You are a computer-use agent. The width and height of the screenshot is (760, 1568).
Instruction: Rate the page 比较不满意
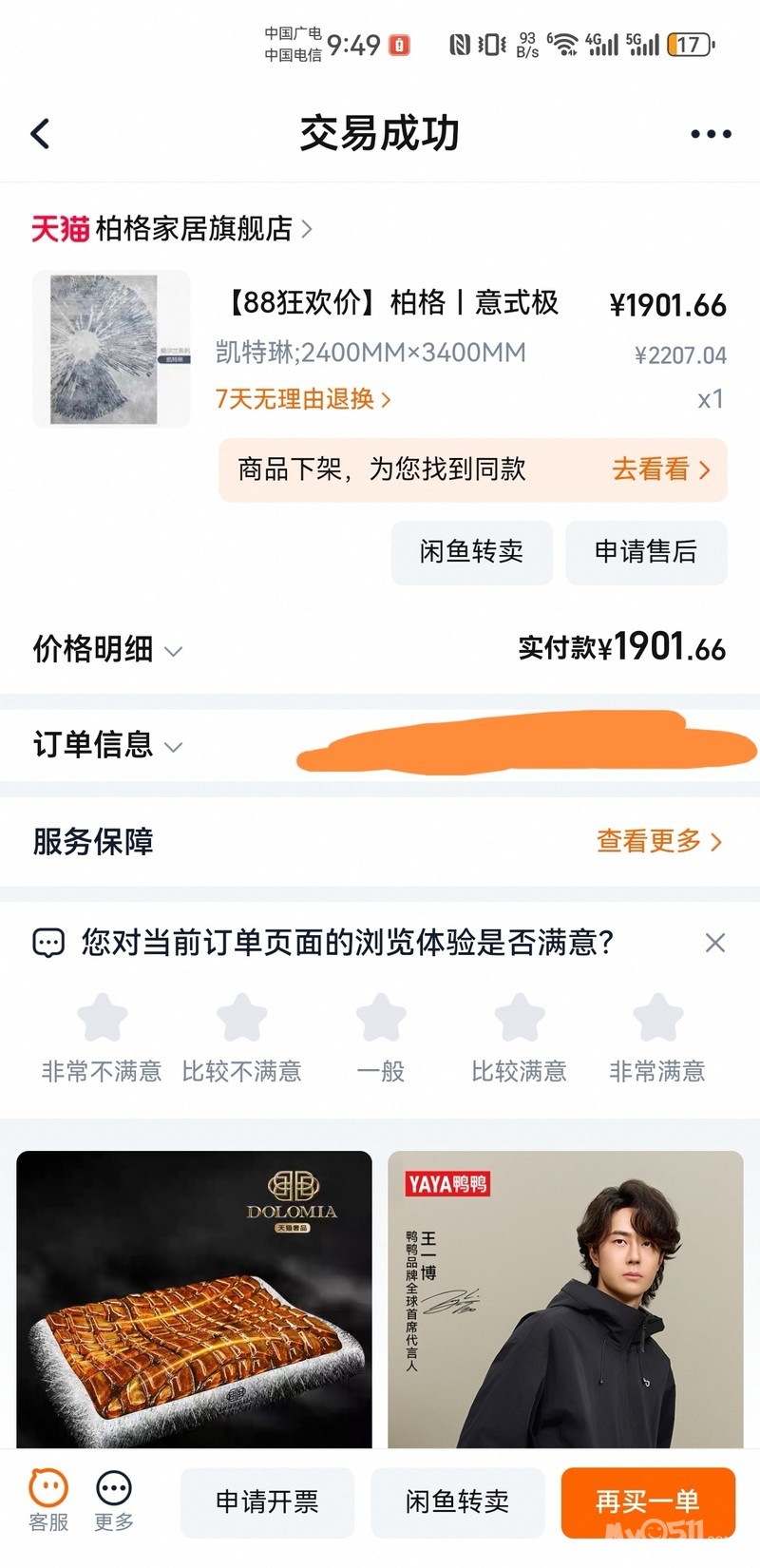tap(241, 1019)
